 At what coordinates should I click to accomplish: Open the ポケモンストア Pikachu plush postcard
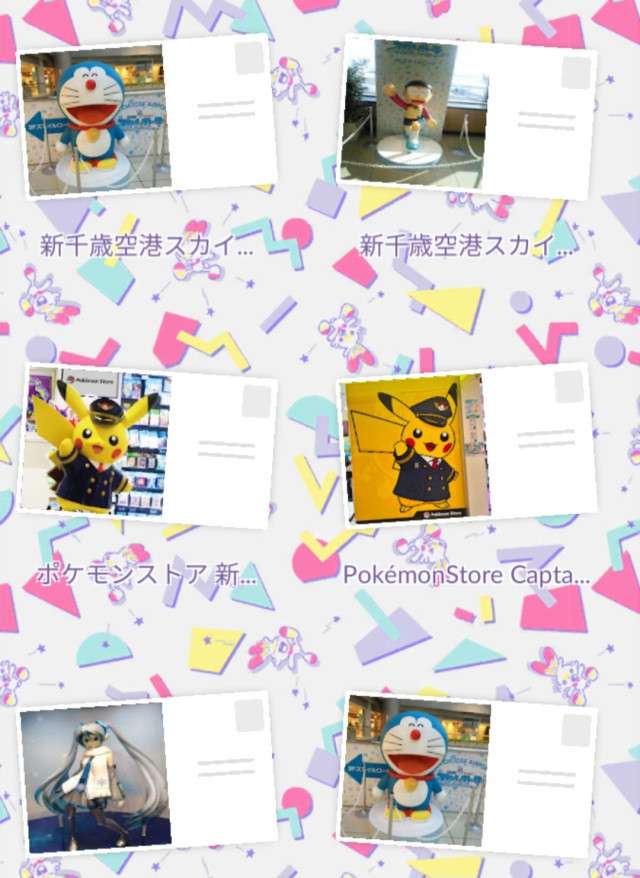point(147,445)
